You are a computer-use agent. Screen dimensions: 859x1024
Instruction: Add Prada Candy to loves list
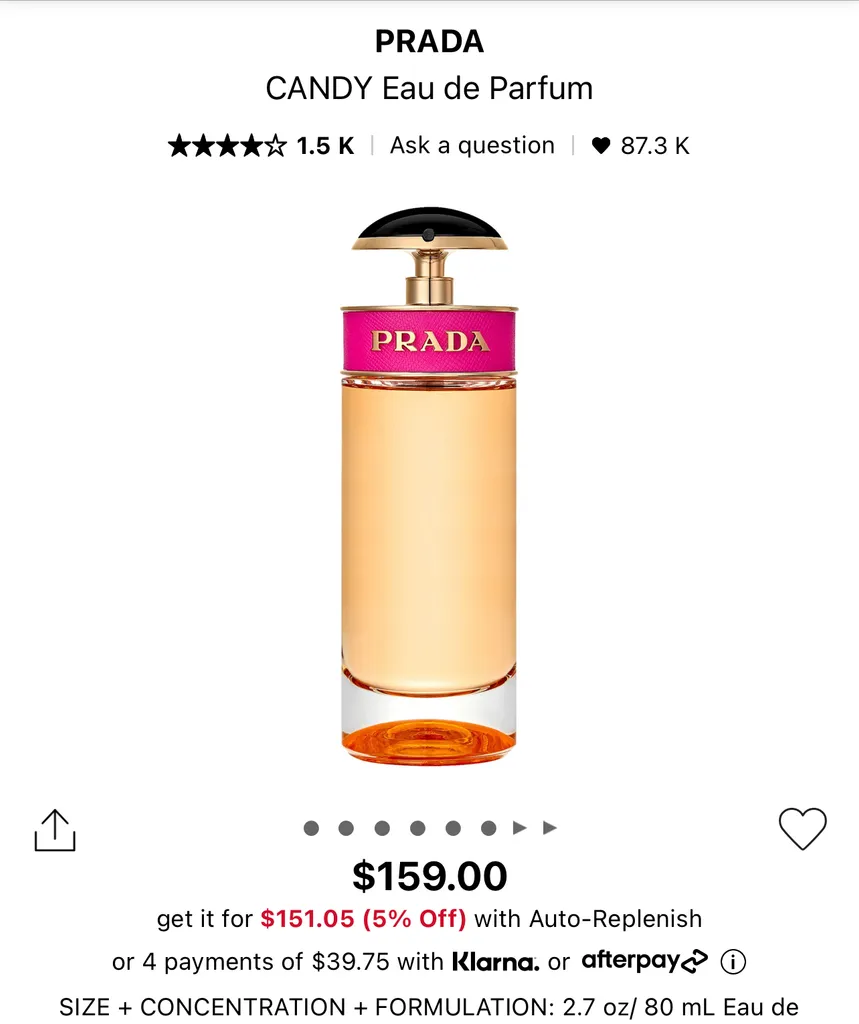pos(802,829)
